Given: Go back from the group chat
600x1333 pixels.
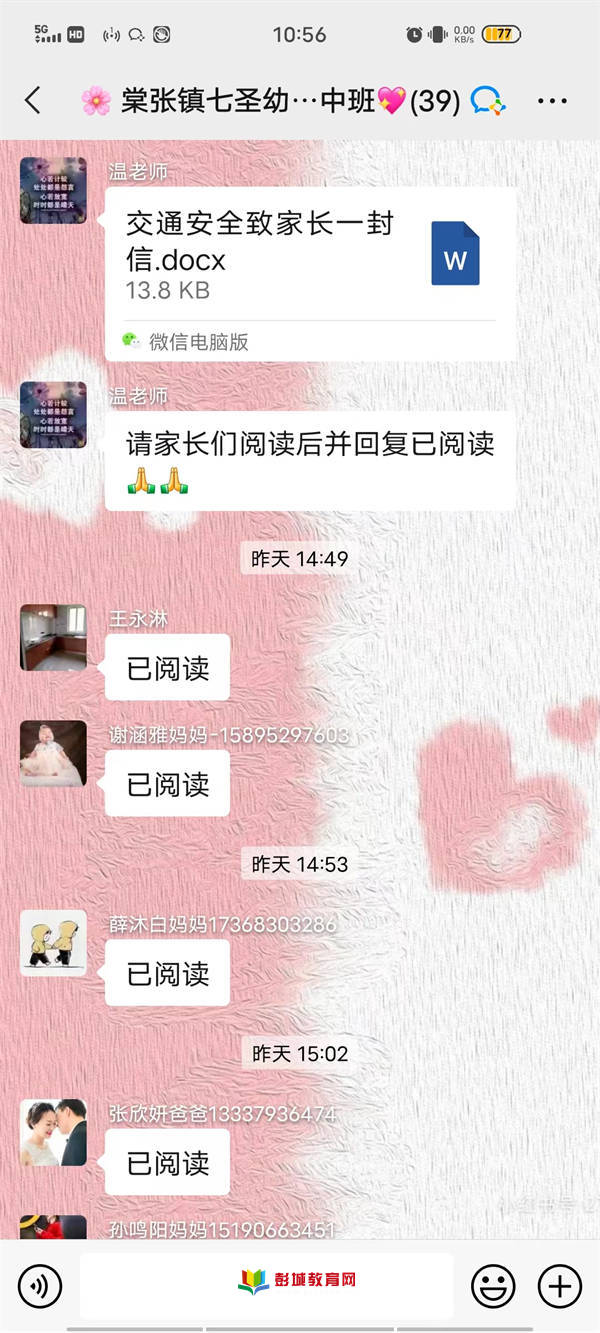Looking at the screenshot, I should click(x=33, y=100).
